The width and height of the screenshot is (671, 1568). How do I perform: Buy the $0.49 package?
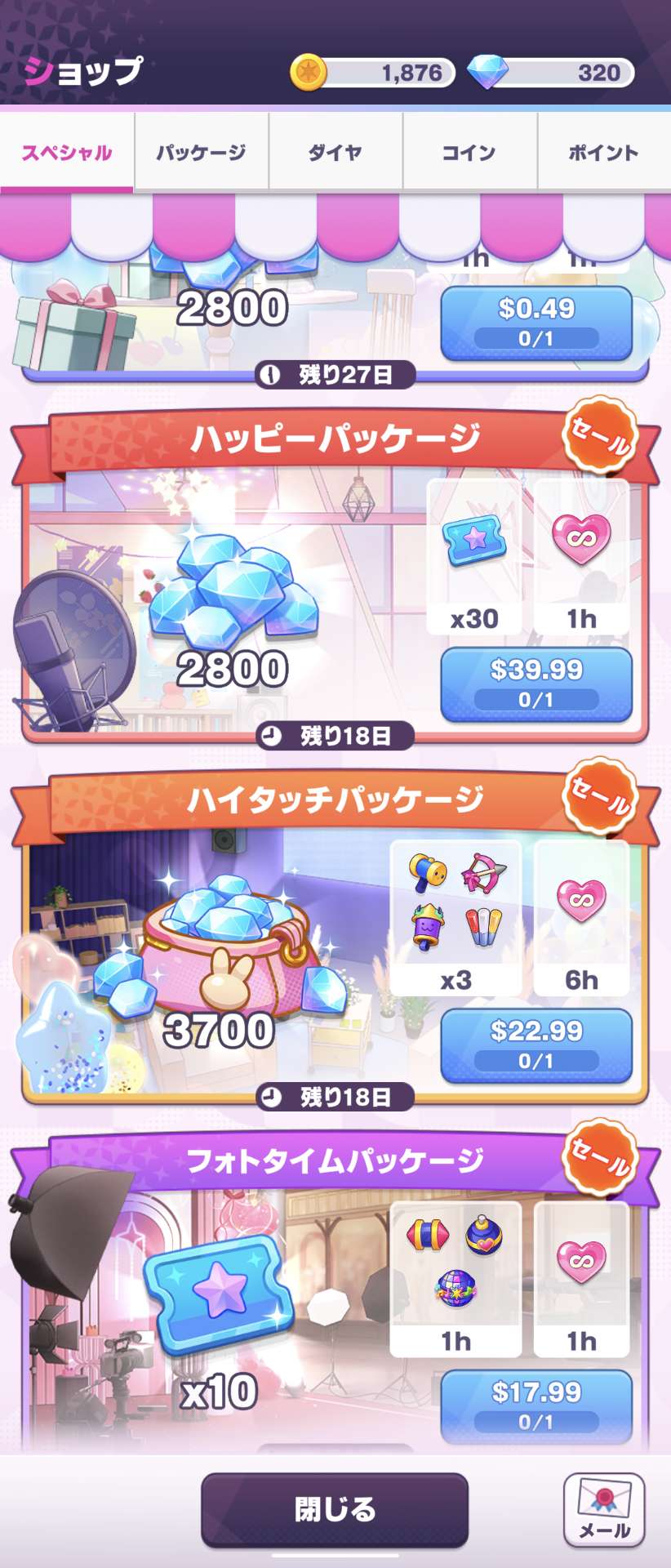(536, 322)
